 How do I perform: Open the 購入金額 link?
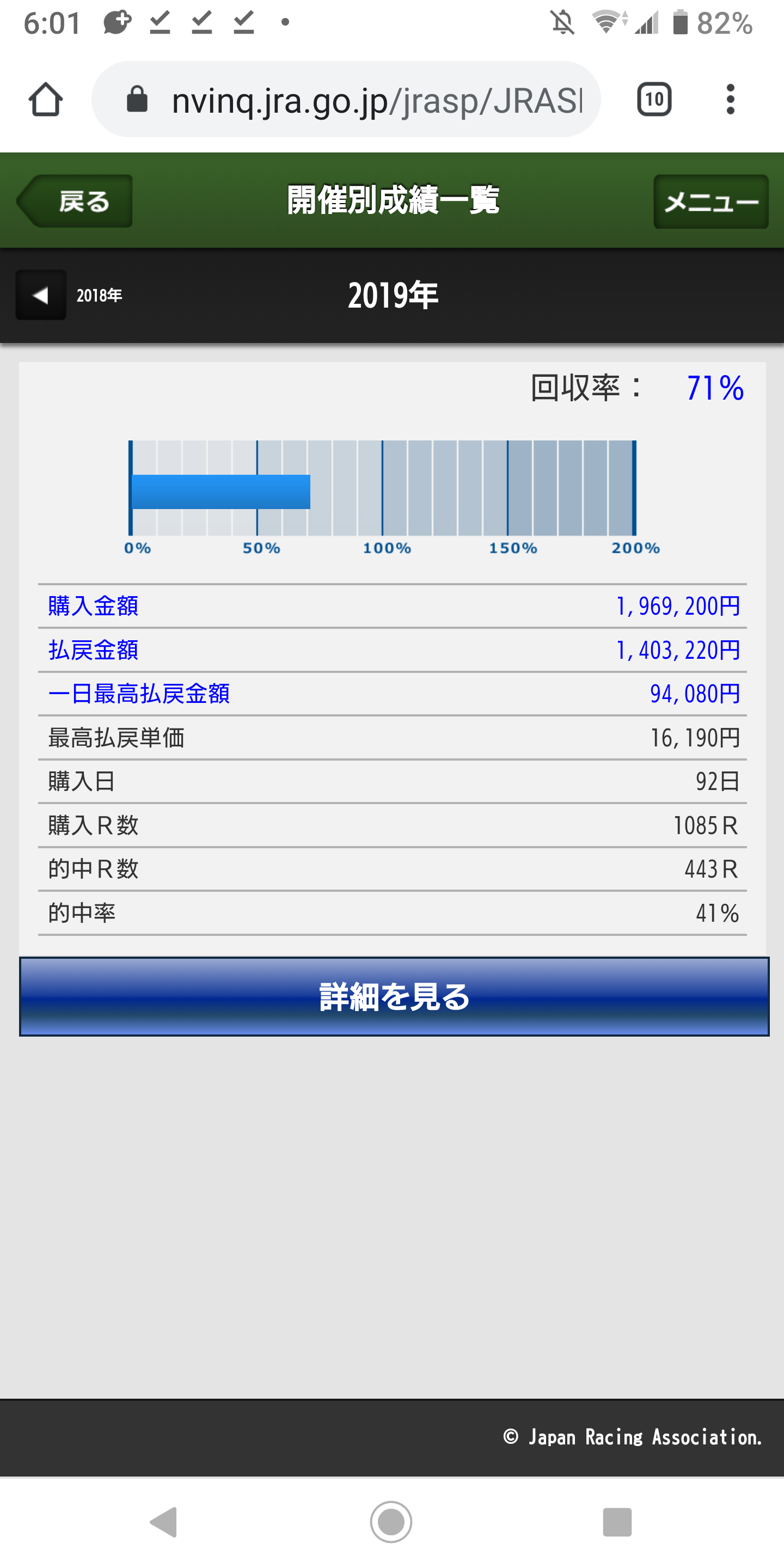coord(93,607)
